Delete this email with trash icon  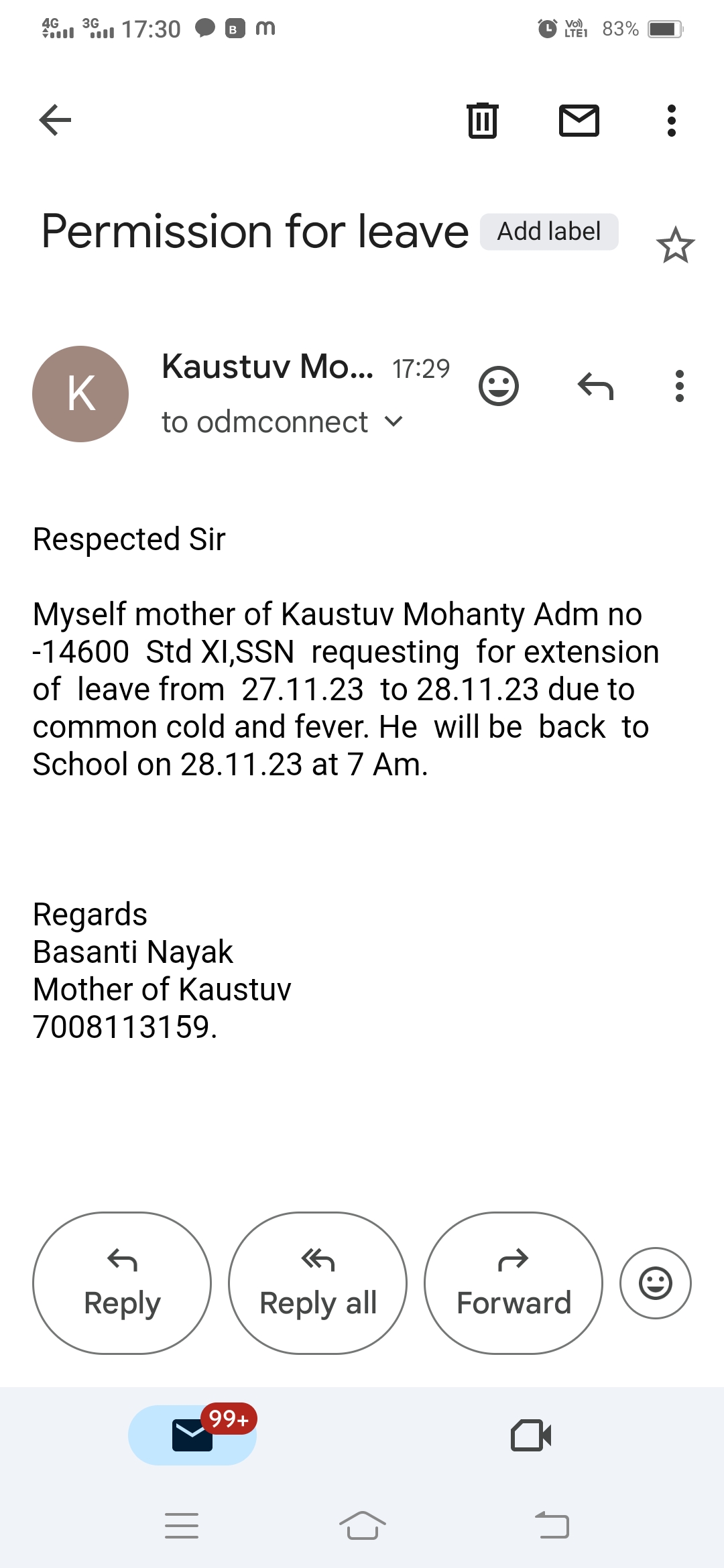click(x=482, y=121)
